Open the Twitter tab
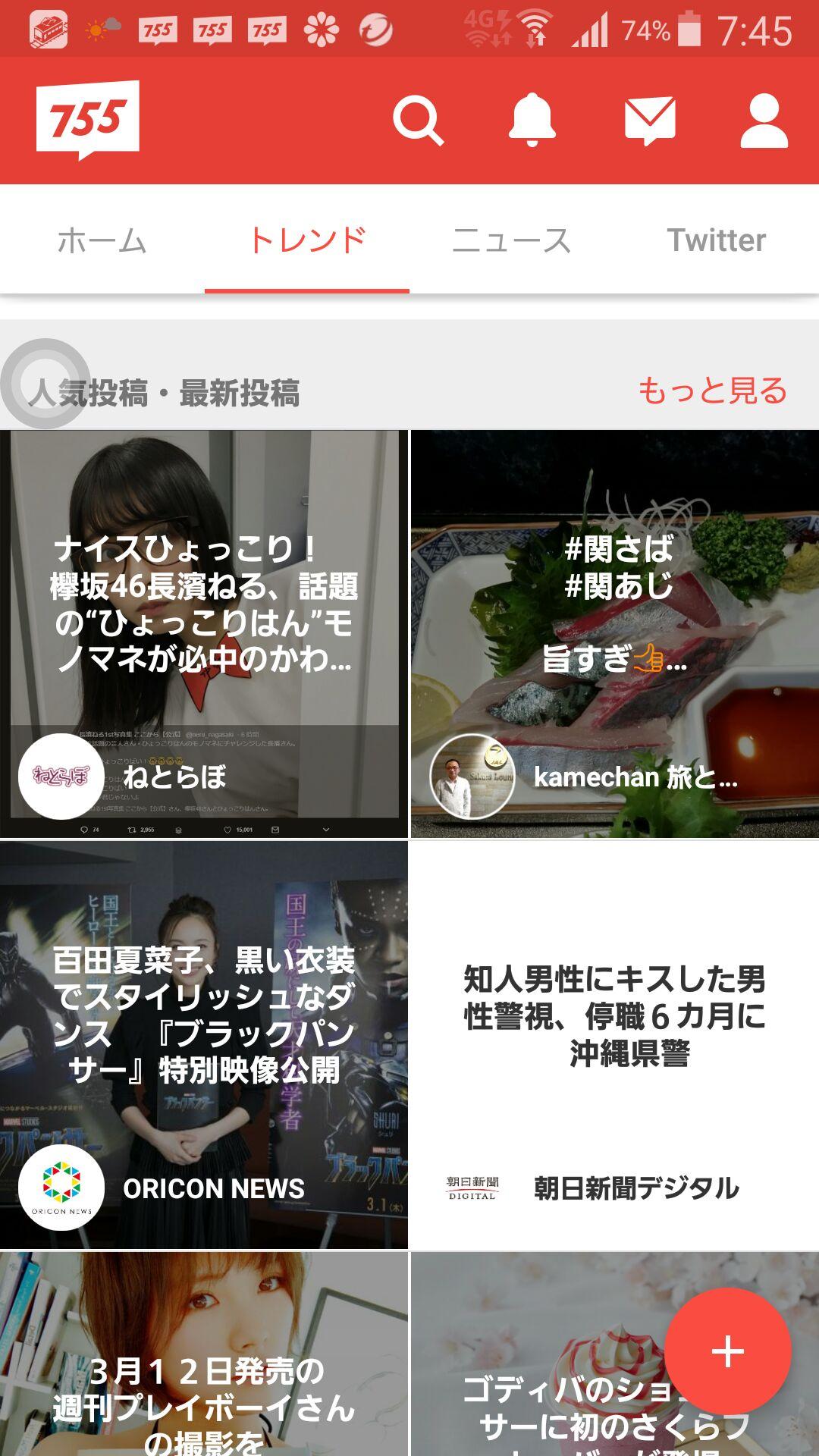Viewport: 819px width, 1456px height. 716,240
